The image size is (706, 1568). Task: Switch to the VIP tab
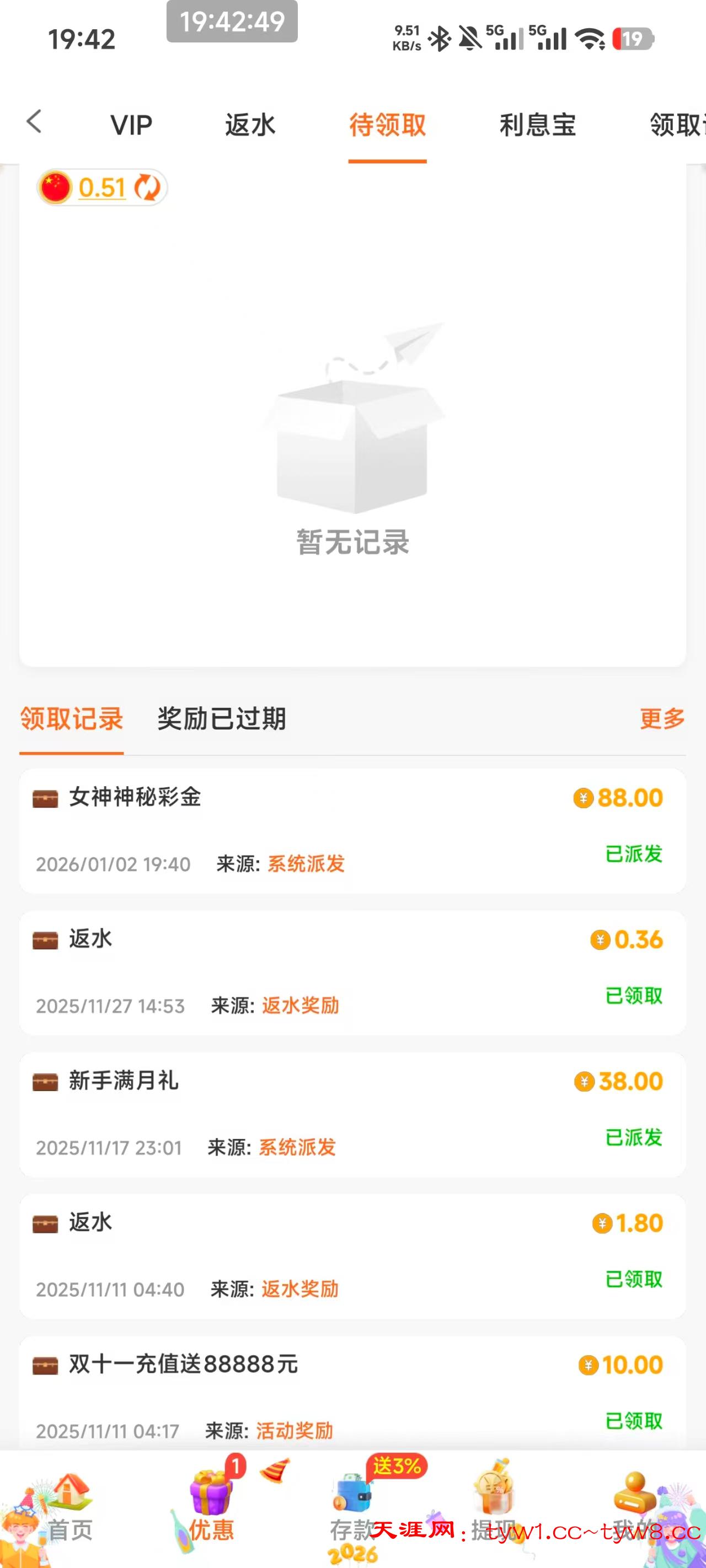131,125
